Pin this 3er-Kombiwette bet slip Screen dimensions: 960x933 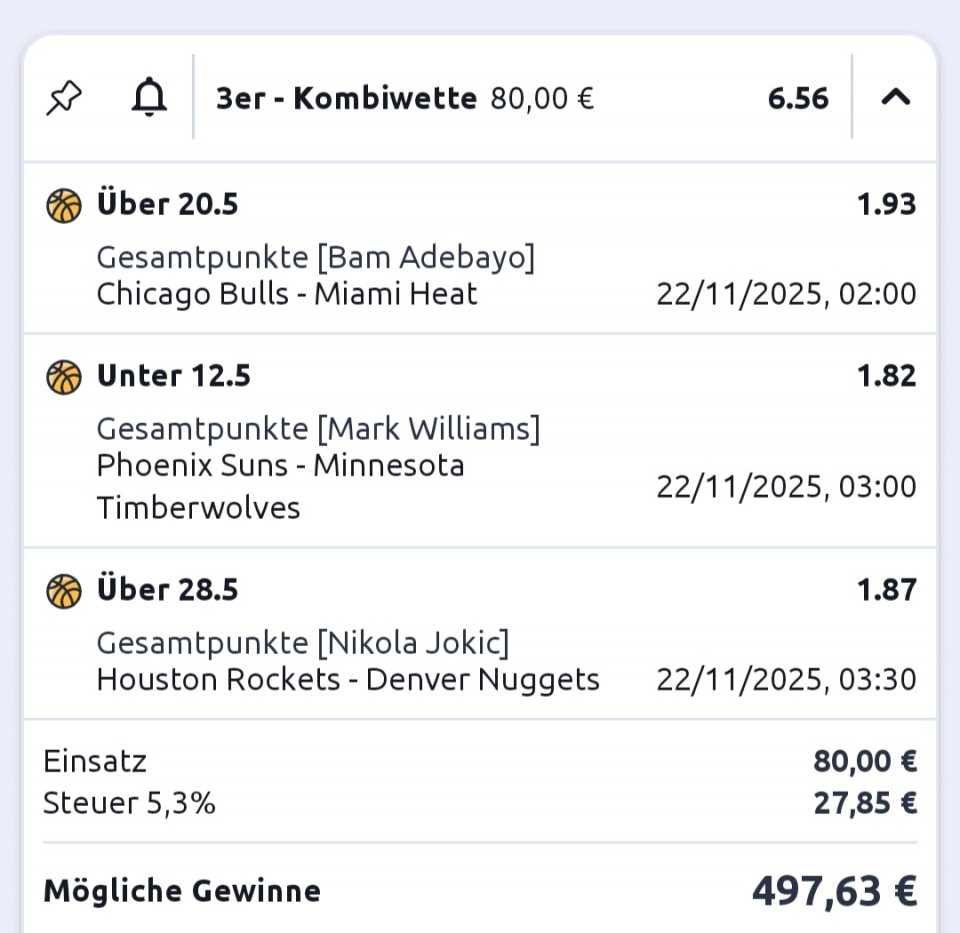click(65, 98)
